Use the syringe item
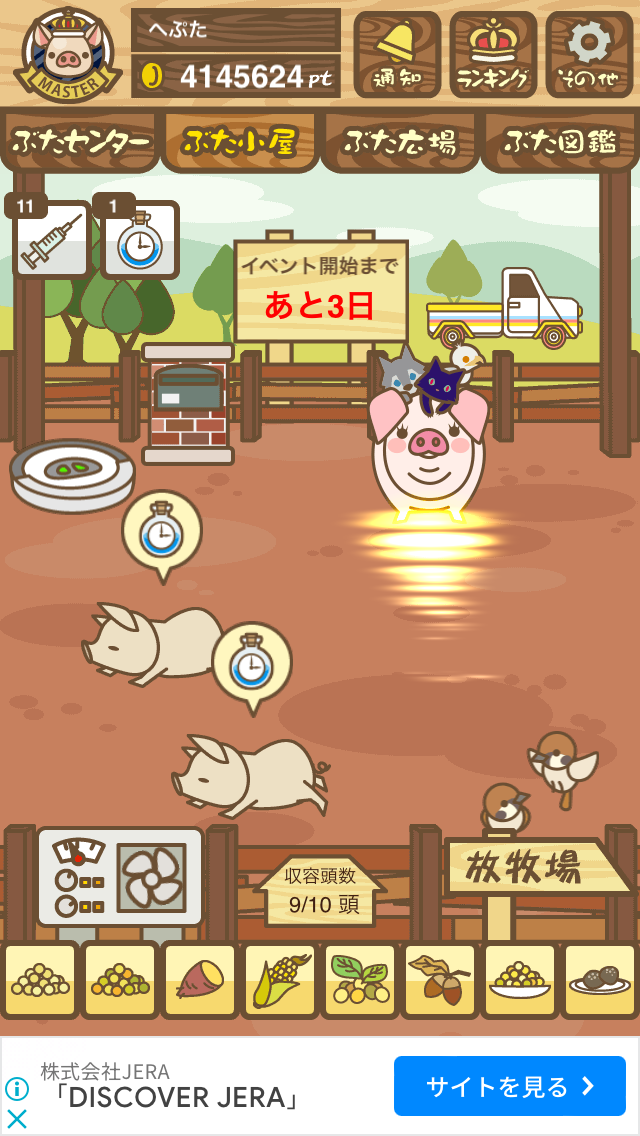Screen dimensions: 640x1136 coord(51,242)
